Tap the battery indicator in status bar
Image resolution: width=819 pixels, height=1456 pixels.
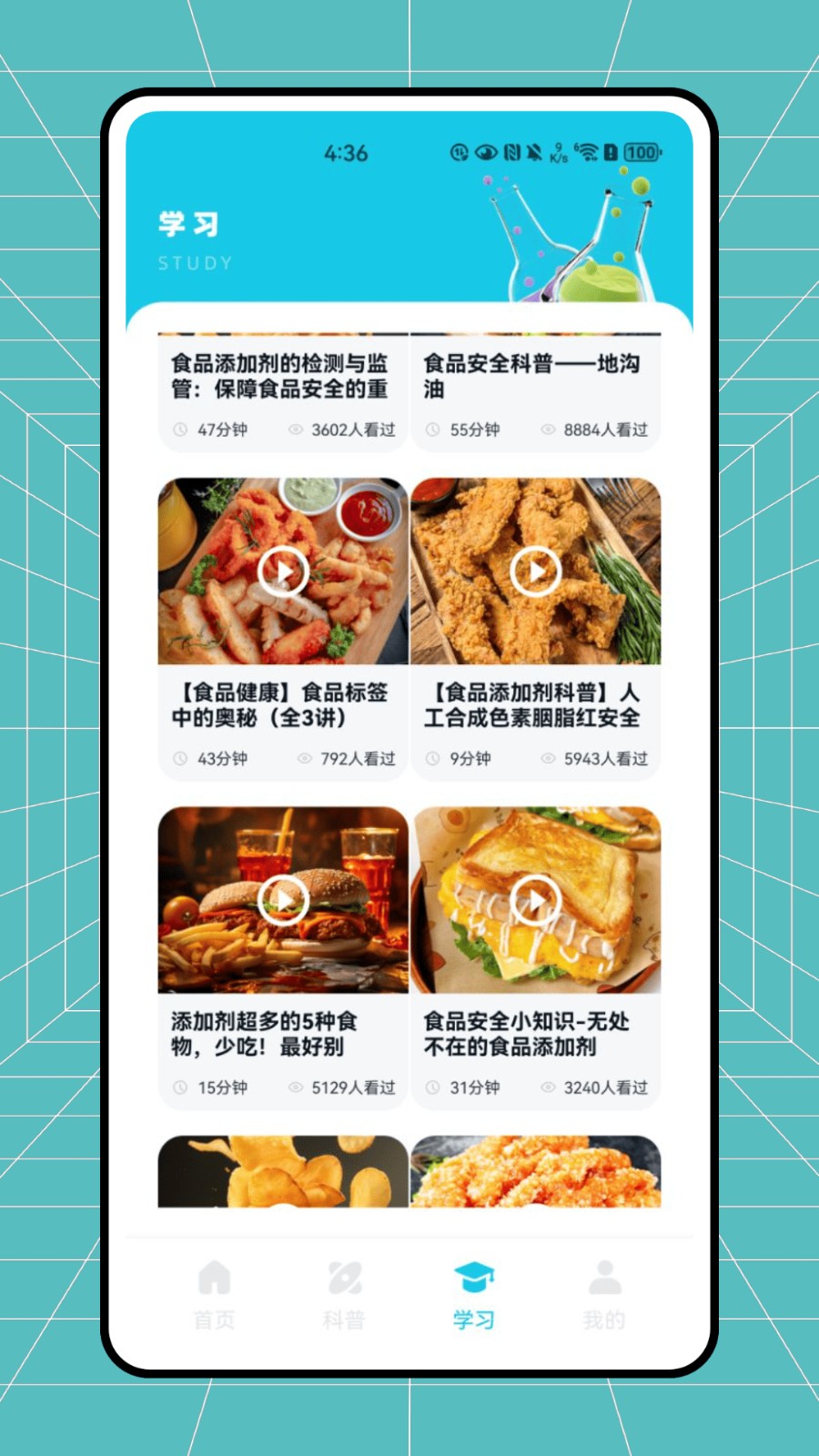point(642,153)
